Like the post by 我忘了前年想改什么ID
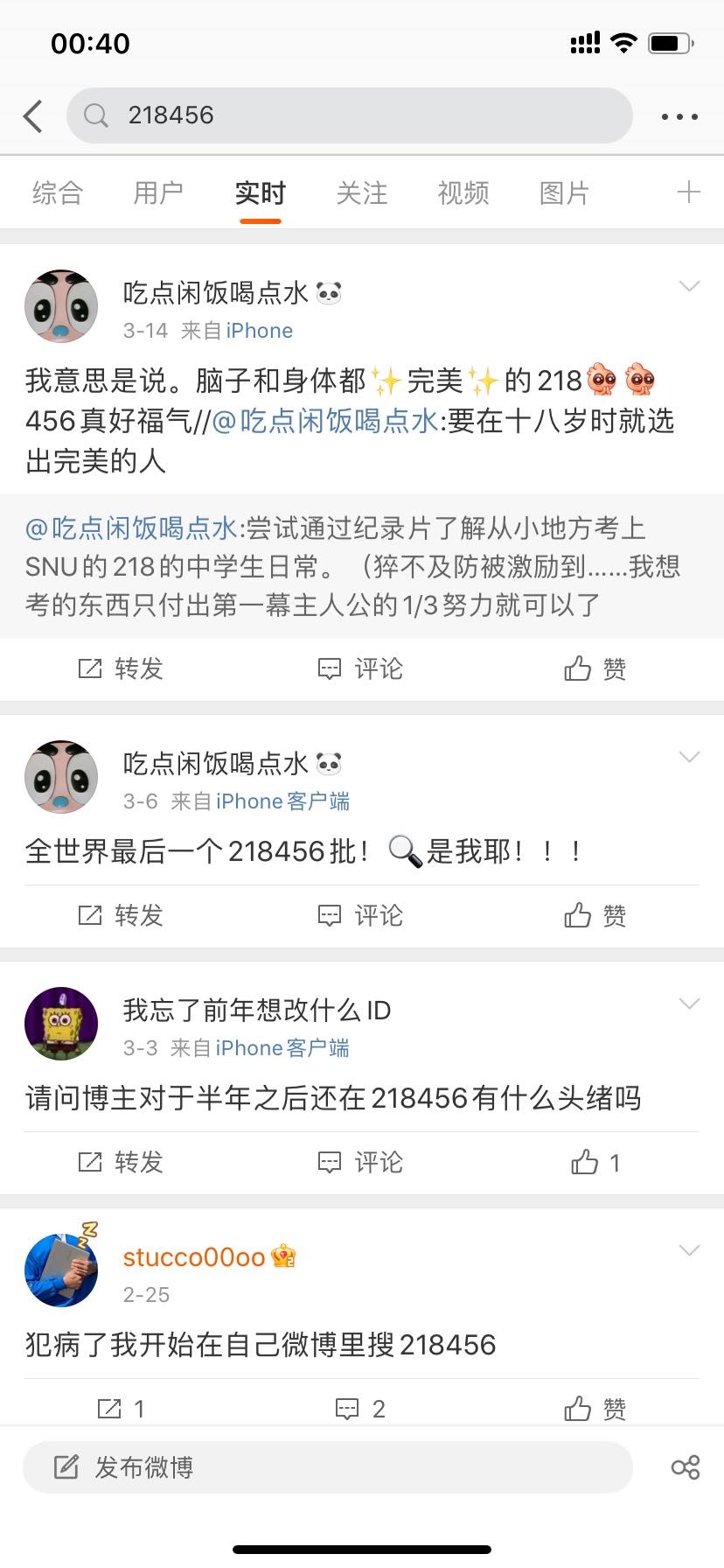724x1568 pixels. 595,1163
